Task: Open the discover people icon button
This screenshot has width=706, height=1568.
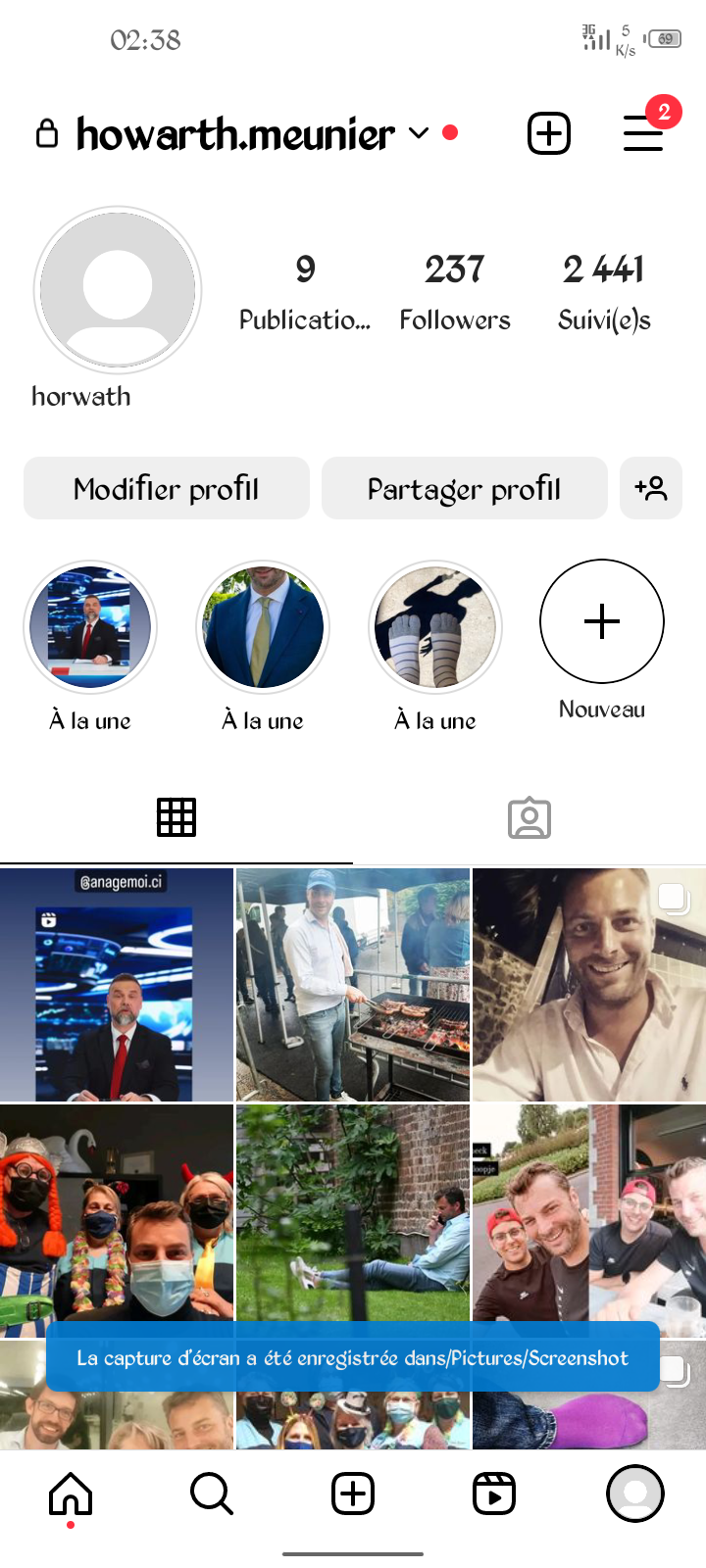Action: coord(650,488)
